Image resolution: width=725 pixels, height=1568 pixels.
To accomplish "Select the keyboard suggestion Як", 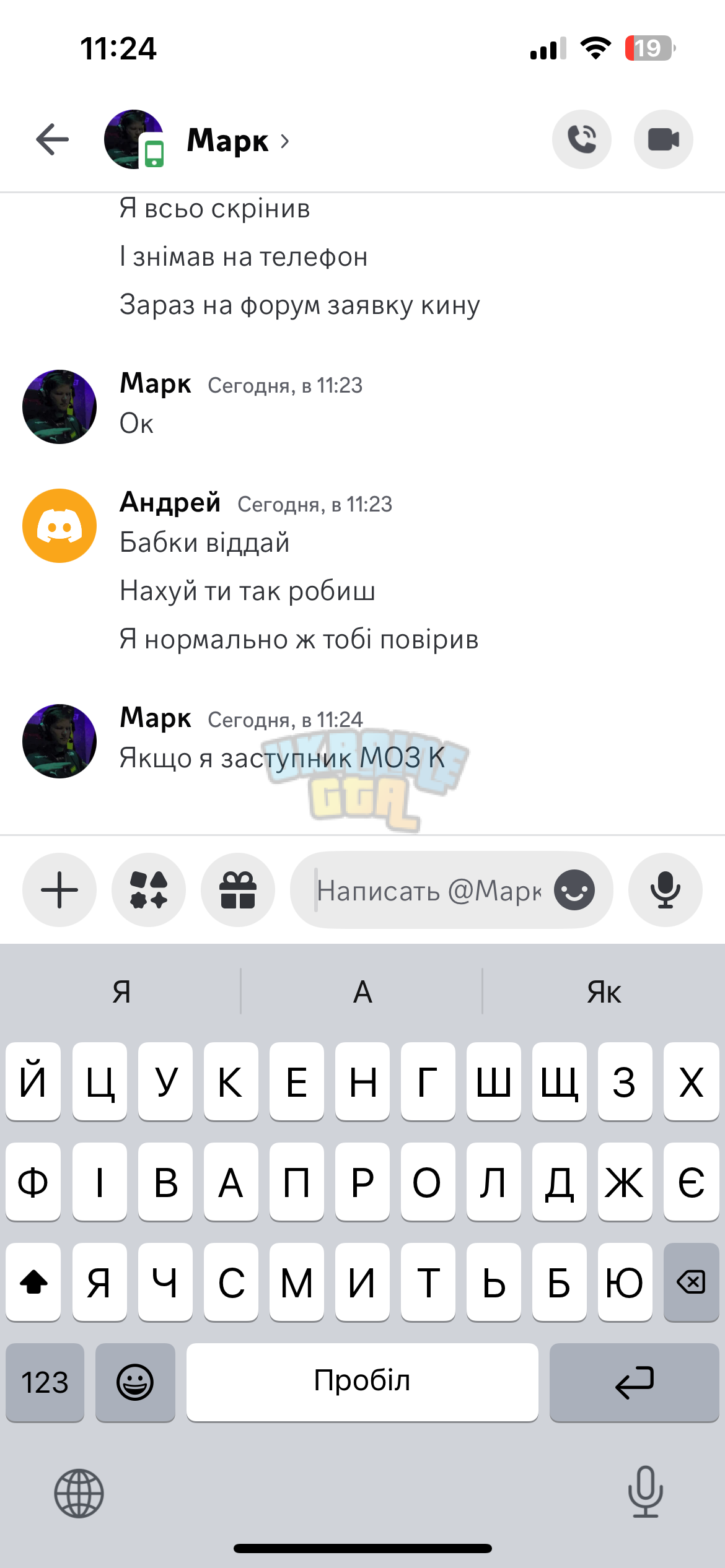I will point(604,991).
